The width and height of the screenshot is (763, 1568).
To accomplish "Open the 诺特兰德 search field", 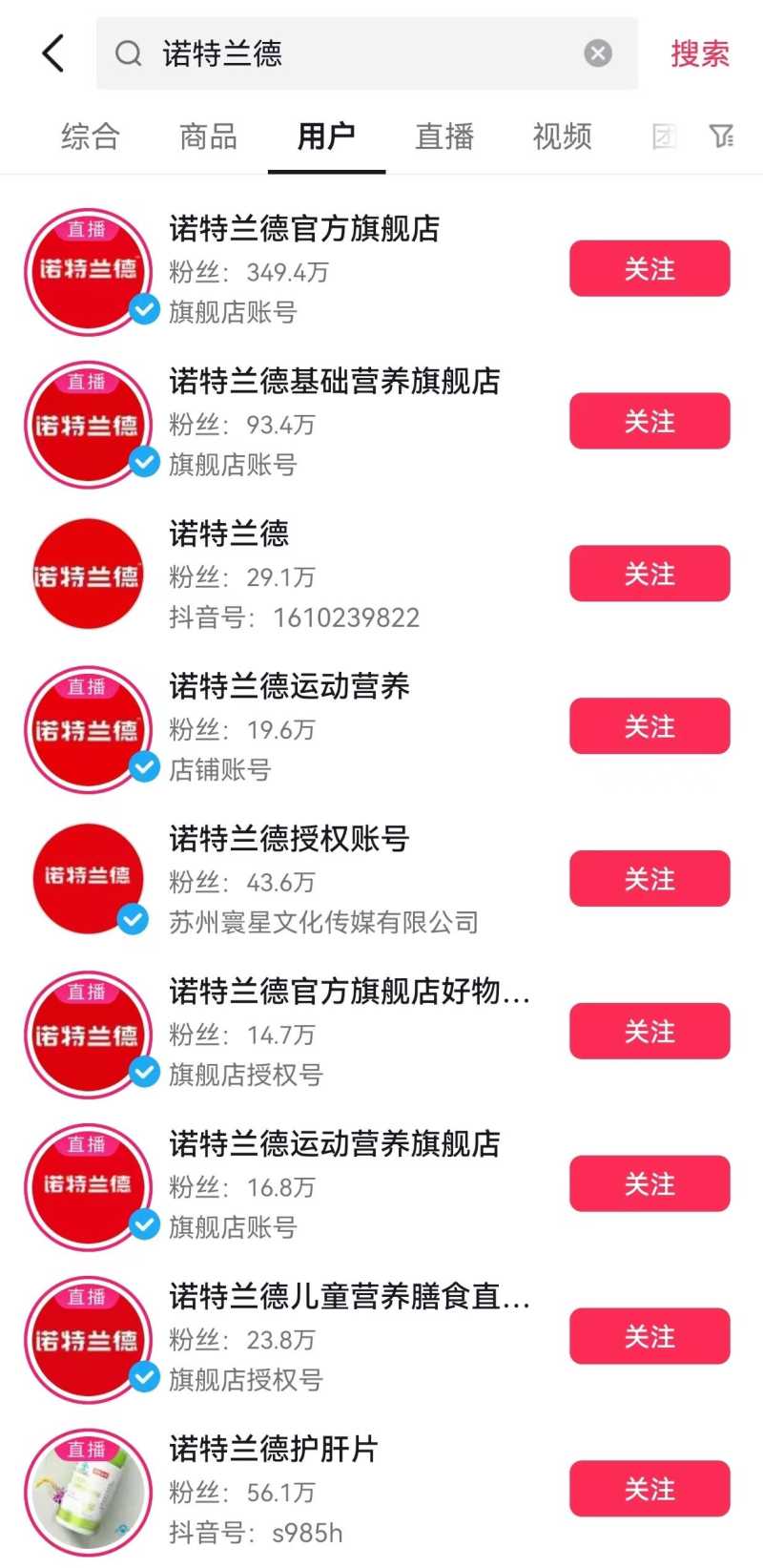I will click(362, 53).
